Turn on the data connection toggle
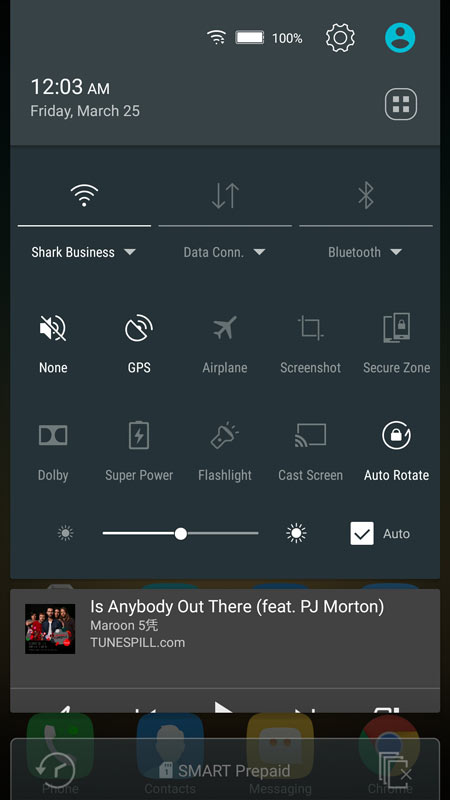The height and width of the screenshot is (800, 450). 225,196
